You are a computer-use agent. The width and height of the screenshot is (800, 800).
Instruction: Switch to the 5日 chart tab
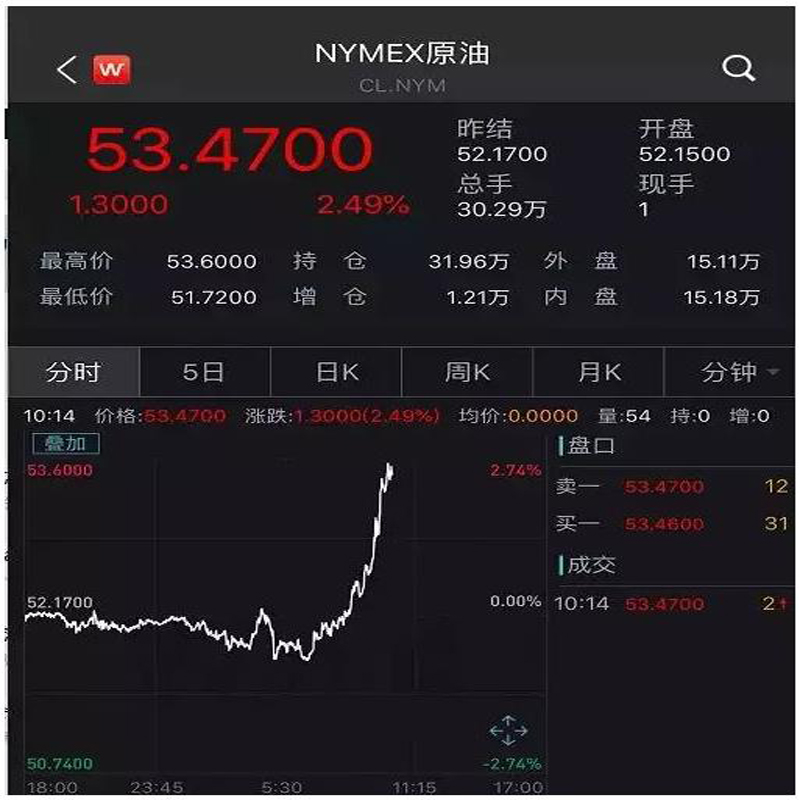coord(204,373)
